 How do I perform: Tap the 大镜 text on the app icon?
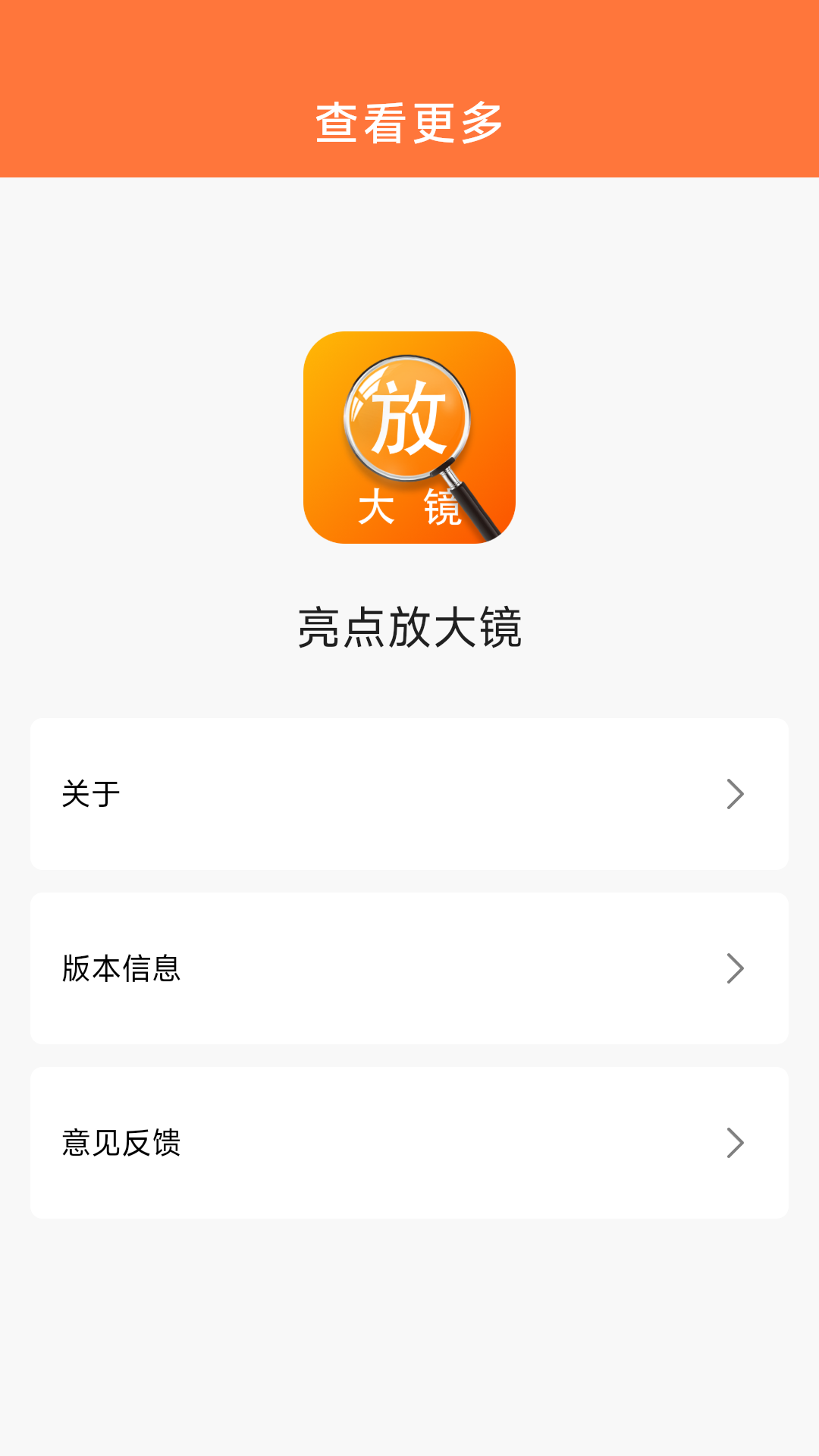coord(410,512)
